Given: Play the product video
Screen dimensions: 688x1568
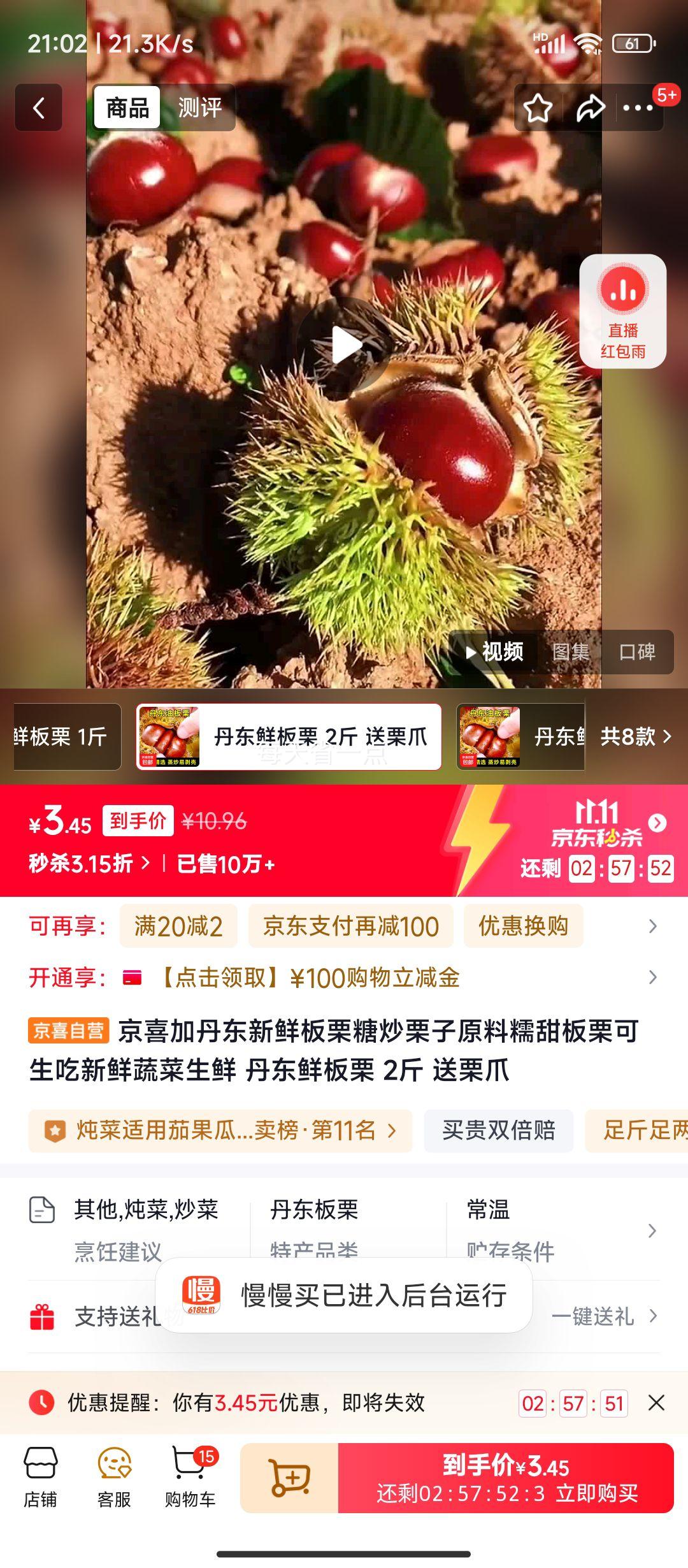Looking at the screenshot, I should tap(345, 345).
